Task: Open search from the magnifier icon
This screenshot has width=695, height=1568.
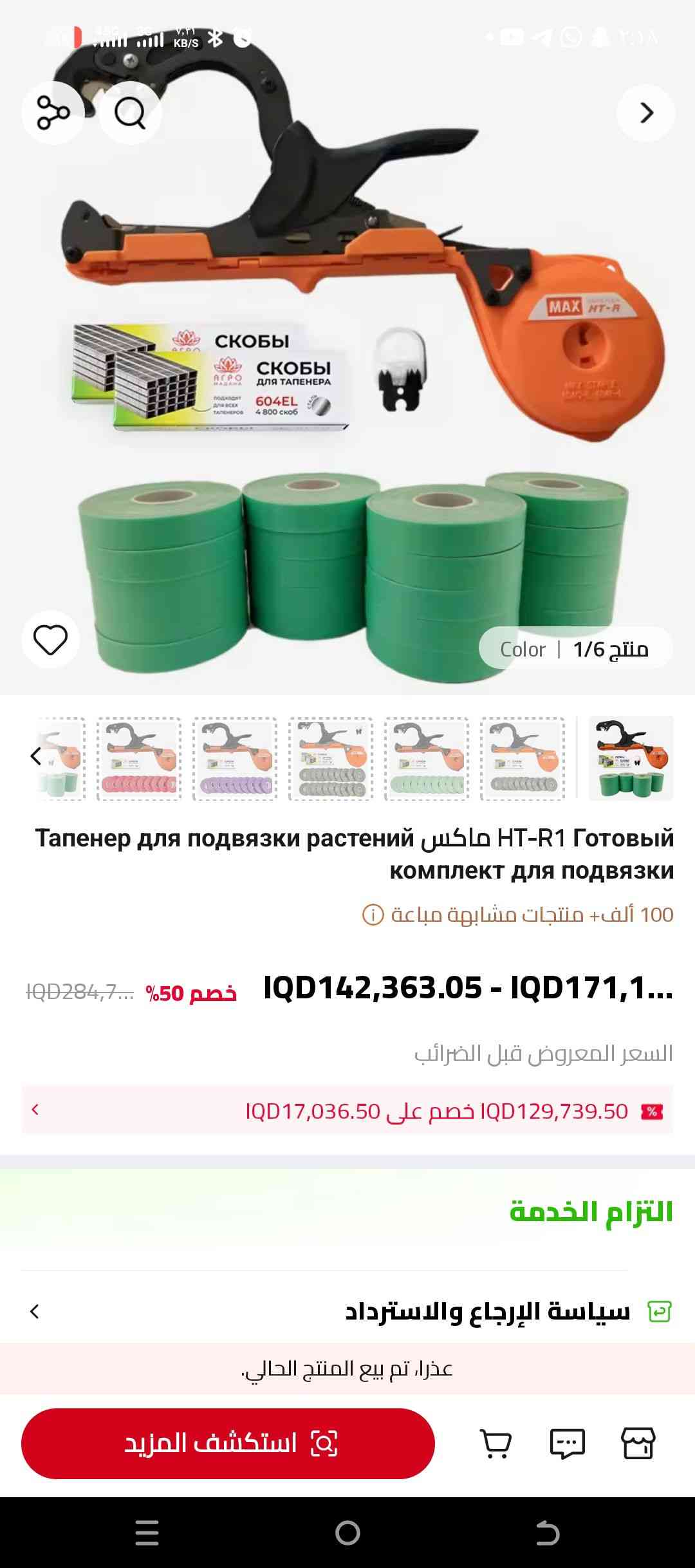Action: pos(130,113)
